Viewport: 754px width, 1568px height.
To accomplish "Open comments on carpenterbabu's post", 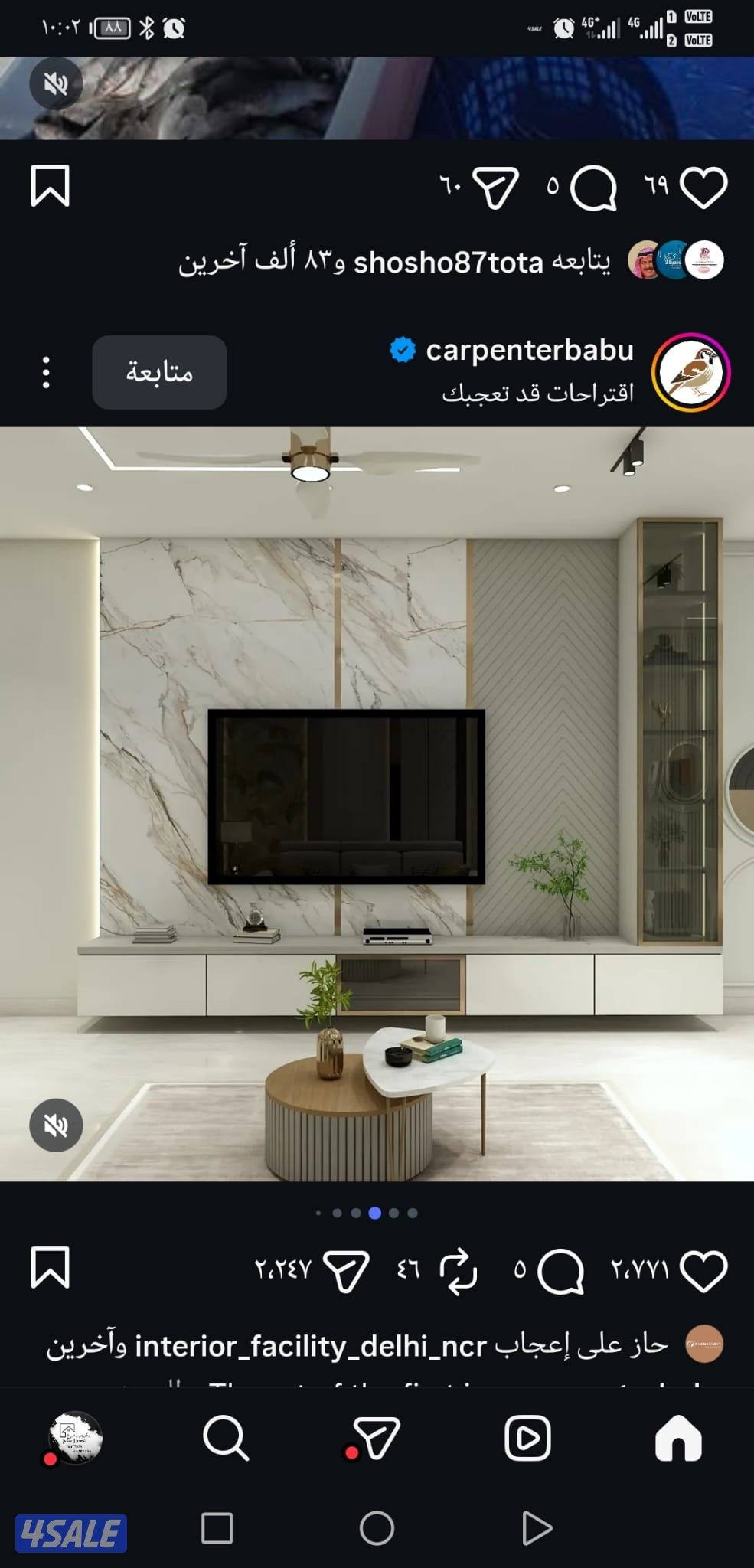I will tap(560, 1270).
